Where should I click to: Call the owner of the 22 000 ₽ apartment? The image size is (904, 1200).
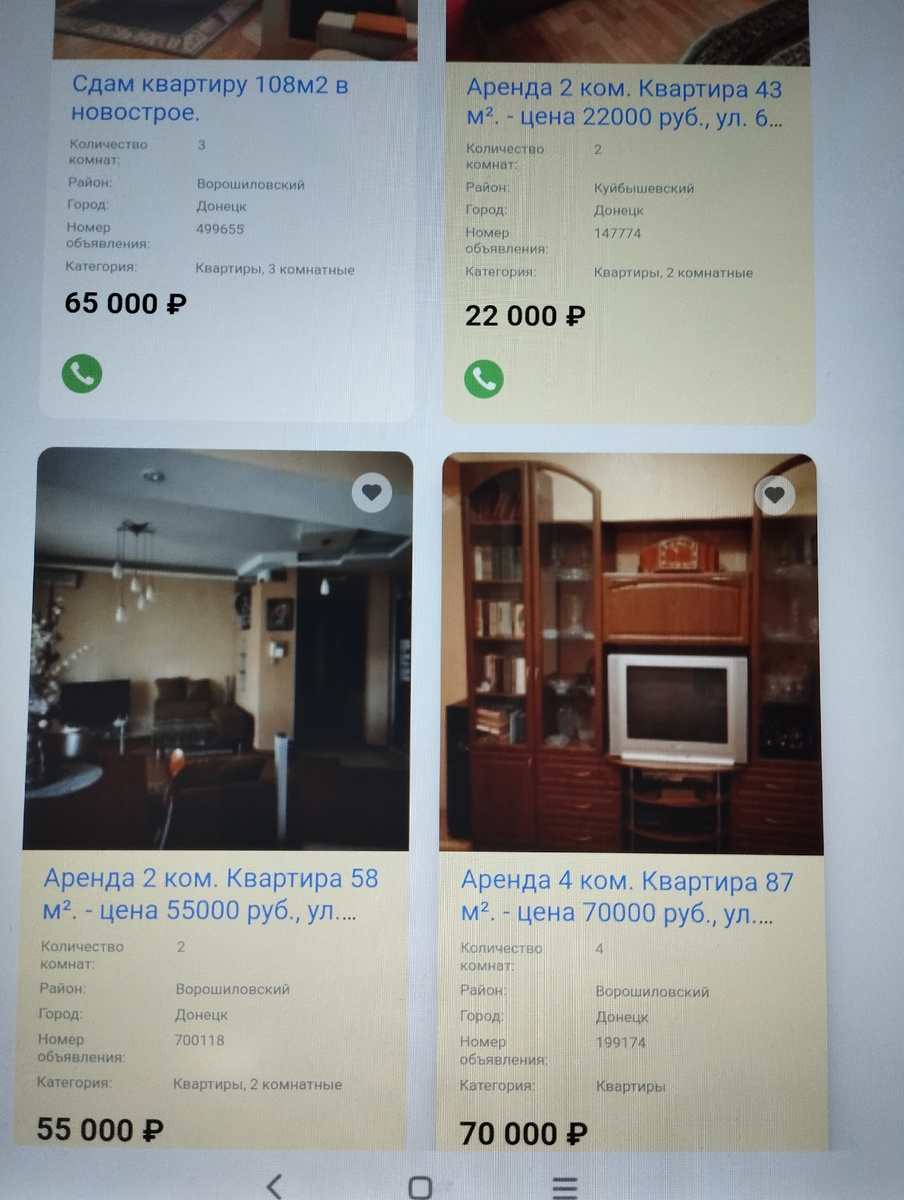484,379
